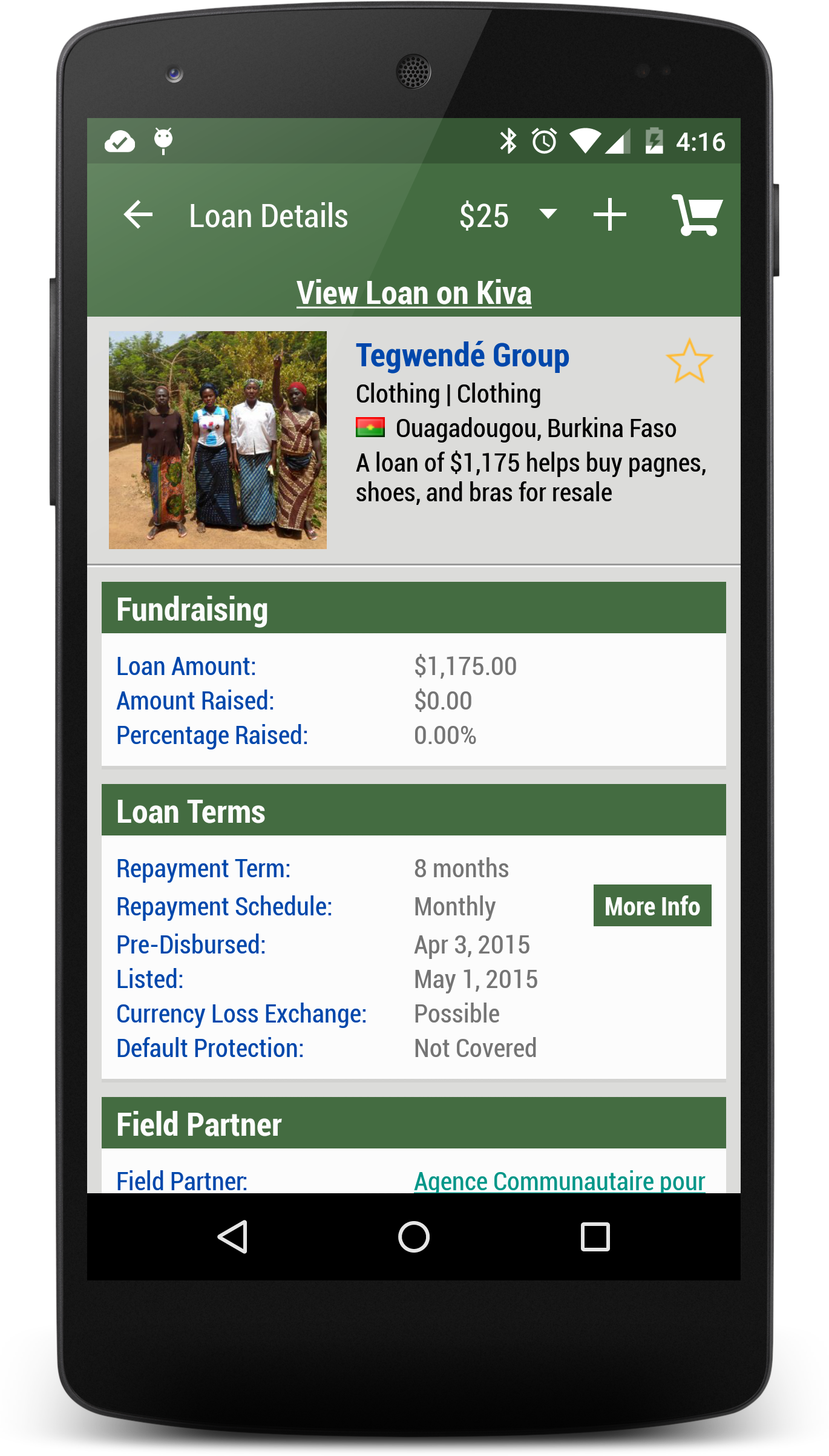Open the Tegwendé Group borrower photo

click(218, 440)
